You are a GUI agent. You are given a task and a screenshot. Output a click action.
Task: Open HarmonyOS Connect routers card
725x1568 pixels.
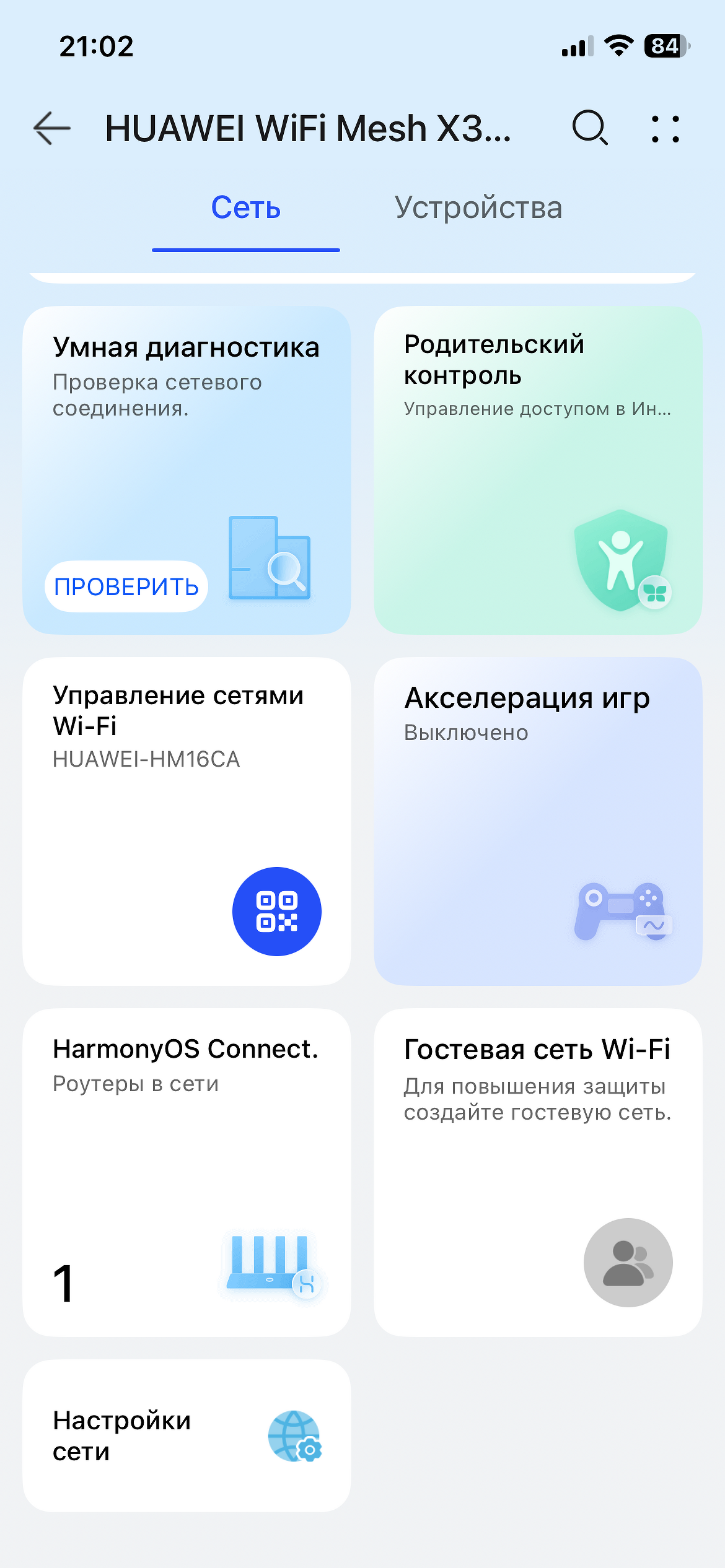(x=187, y=1172)
